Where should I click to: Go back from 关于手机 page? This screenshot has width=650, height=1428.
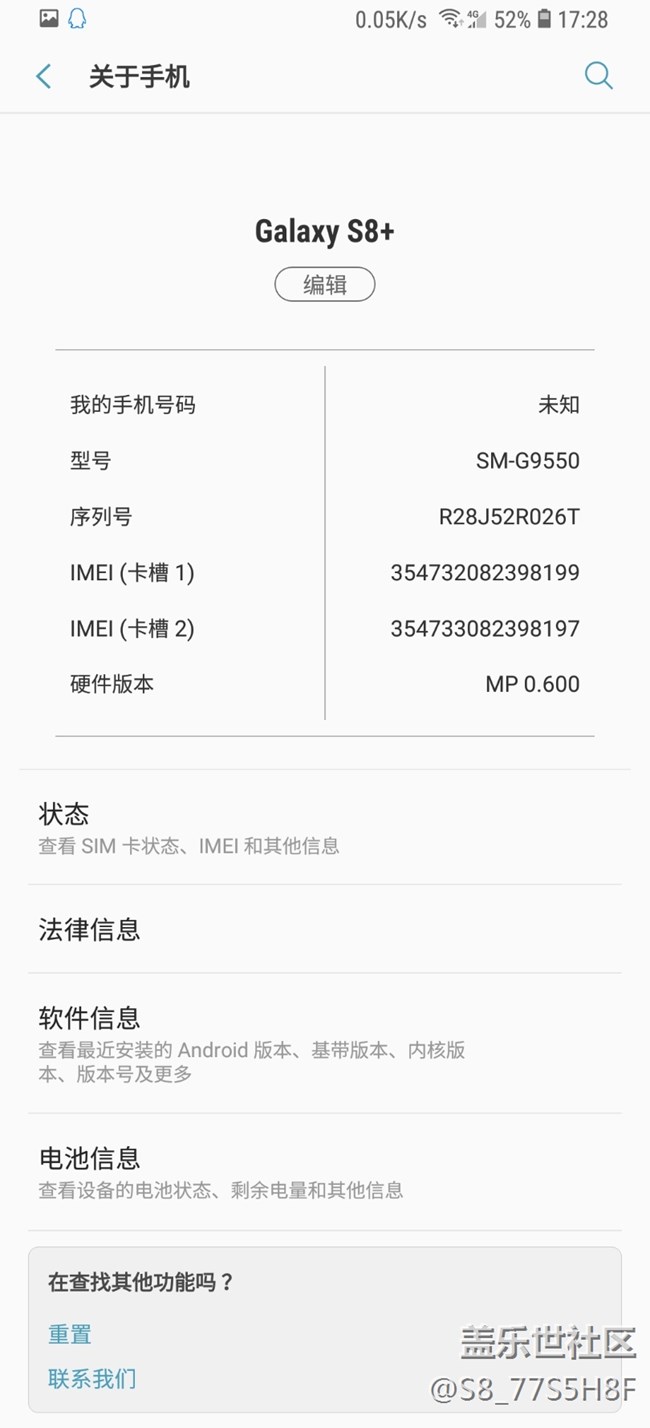44,76
